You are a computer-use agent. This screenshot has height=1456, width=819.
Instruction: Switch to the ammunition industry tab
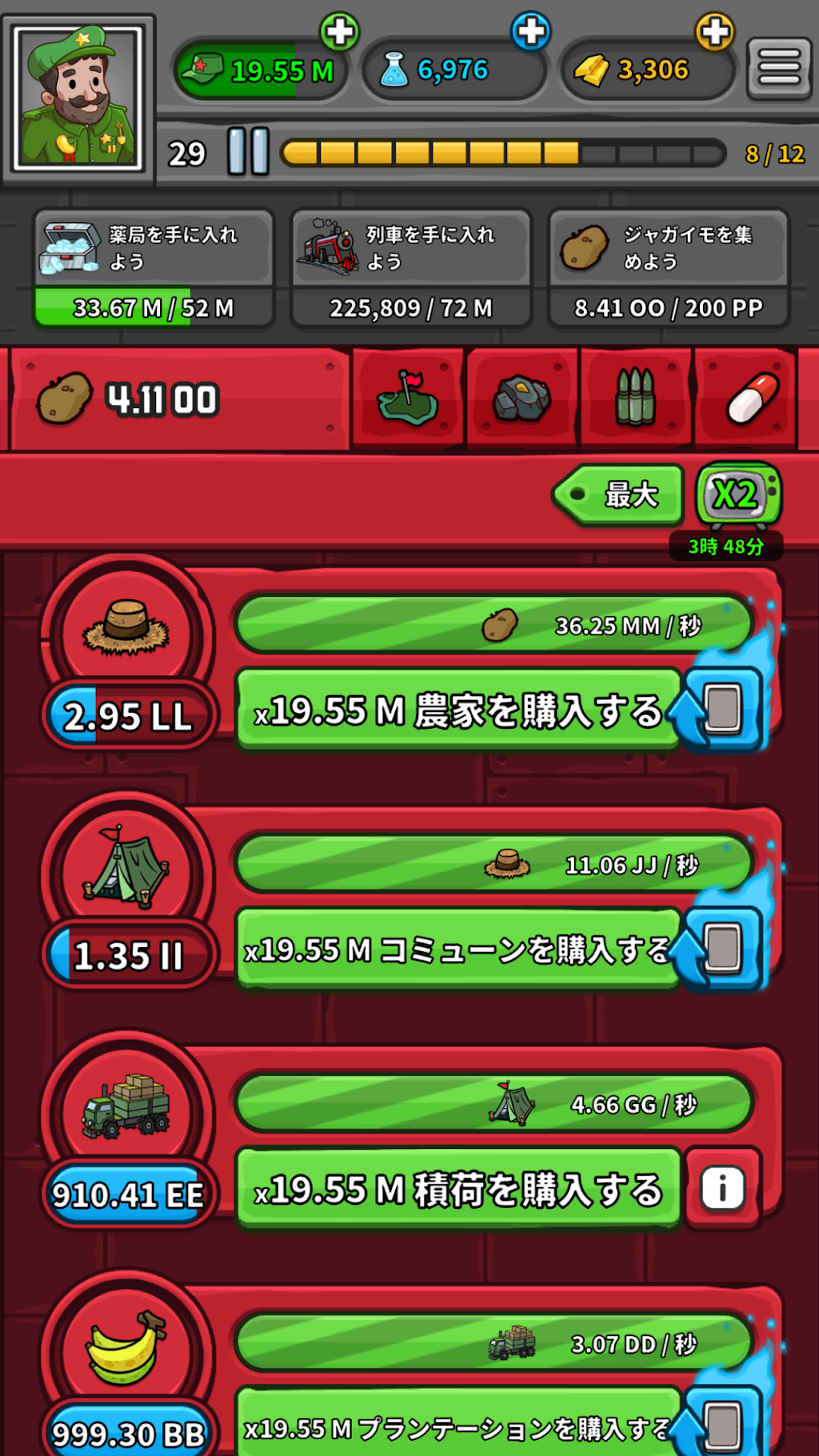[636, 398]
